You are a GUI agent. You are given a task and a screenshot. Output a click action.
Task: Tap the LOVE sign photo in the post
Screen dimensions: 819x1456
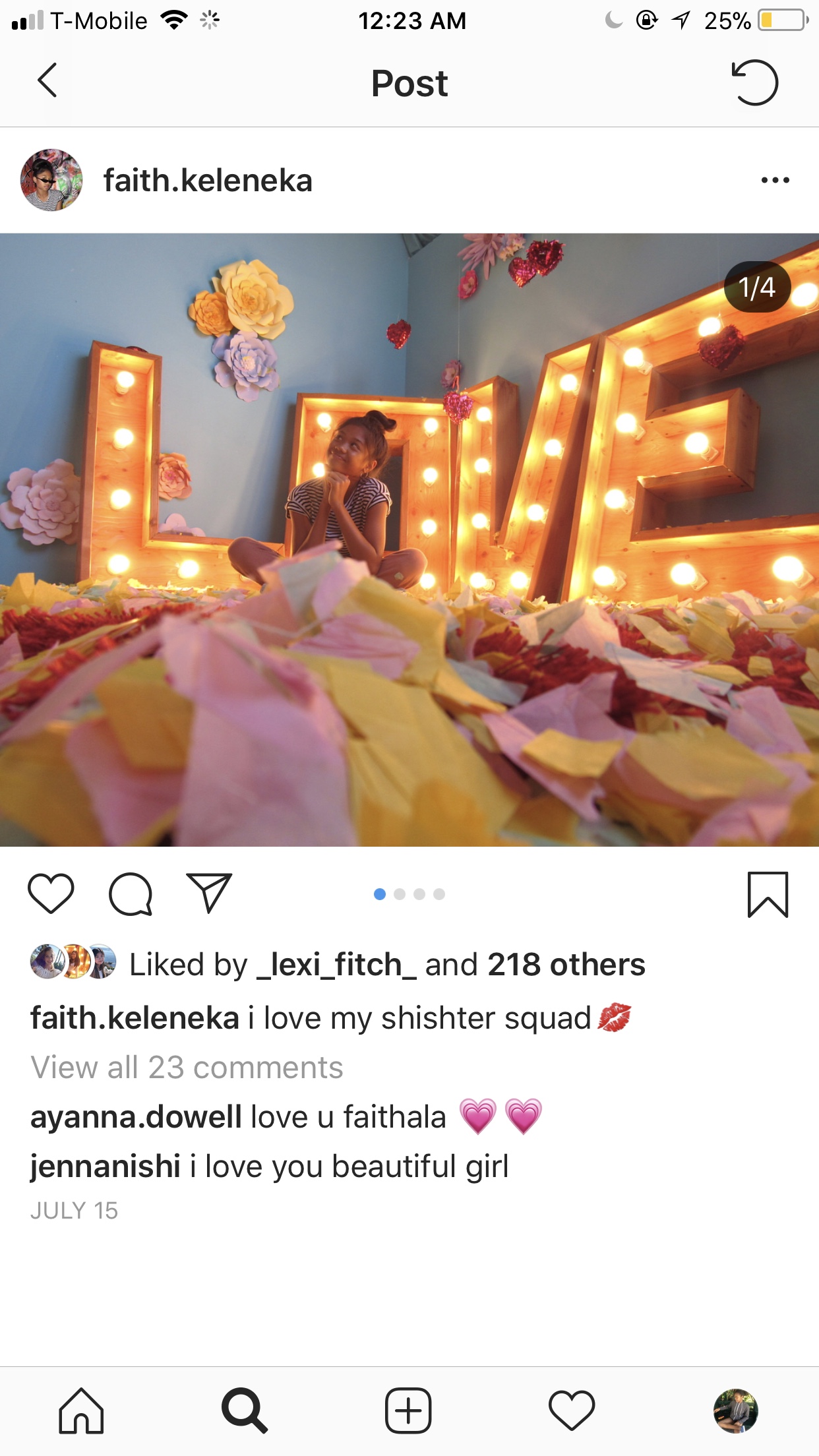[x=409, y=539]
